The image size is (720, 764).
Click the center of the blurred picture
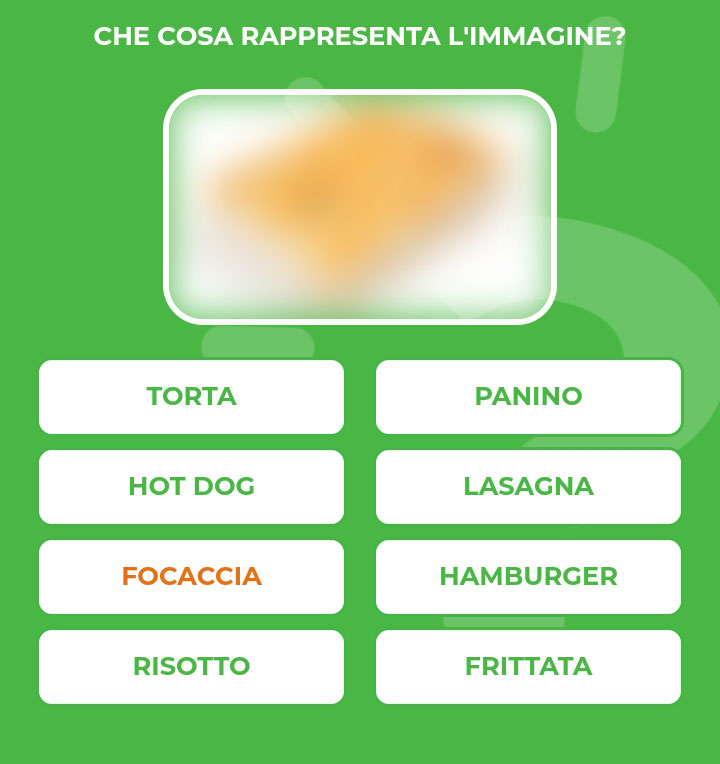tap(358, 205)
